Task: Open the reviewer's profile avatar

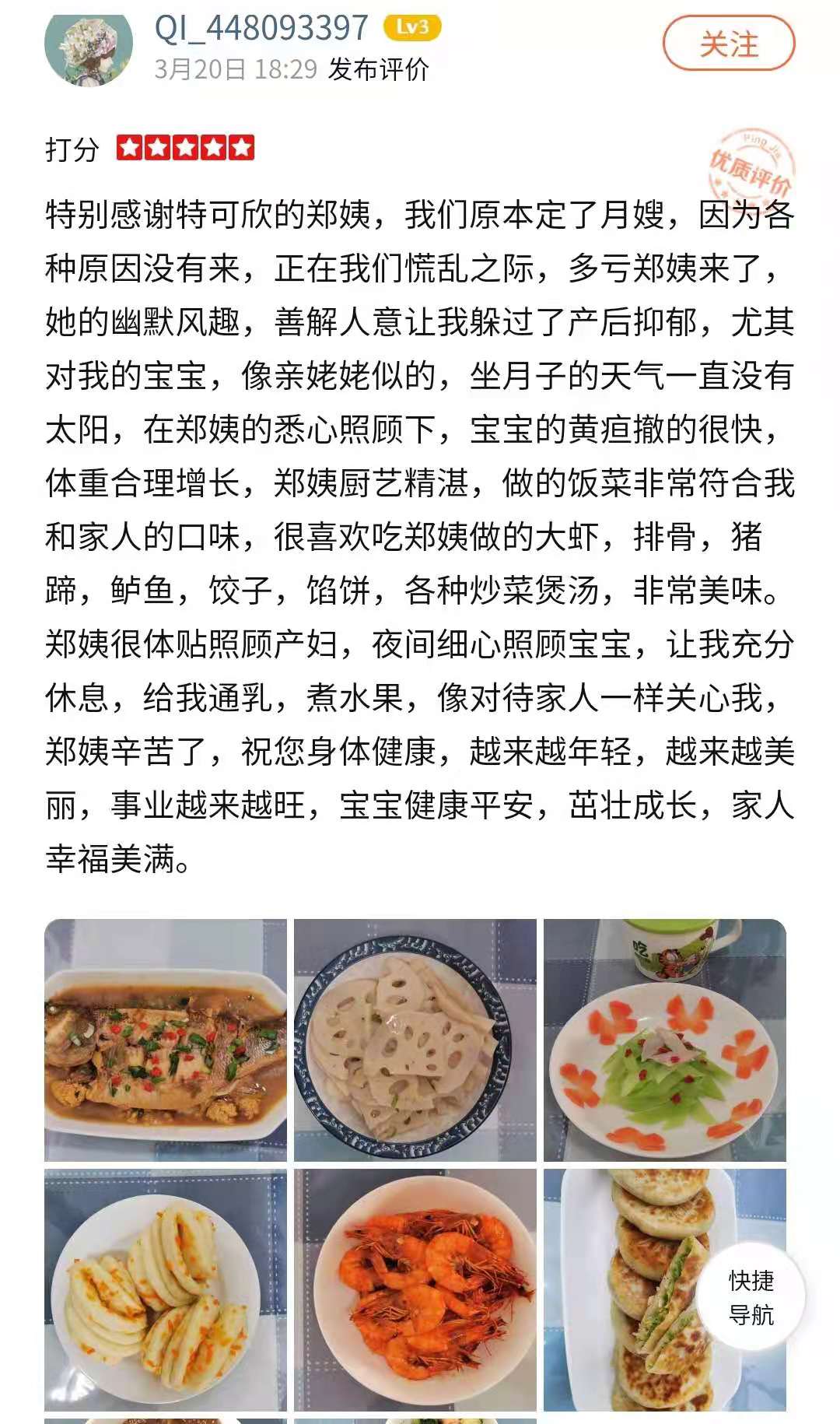Action: 88,48
